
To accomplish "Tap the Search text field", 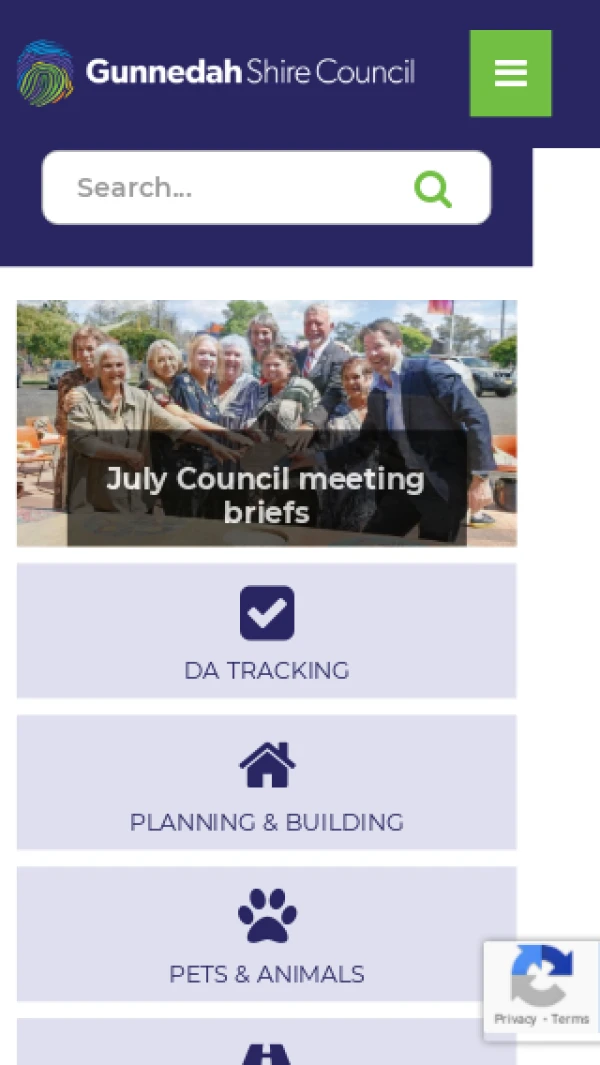I will 235,188.
